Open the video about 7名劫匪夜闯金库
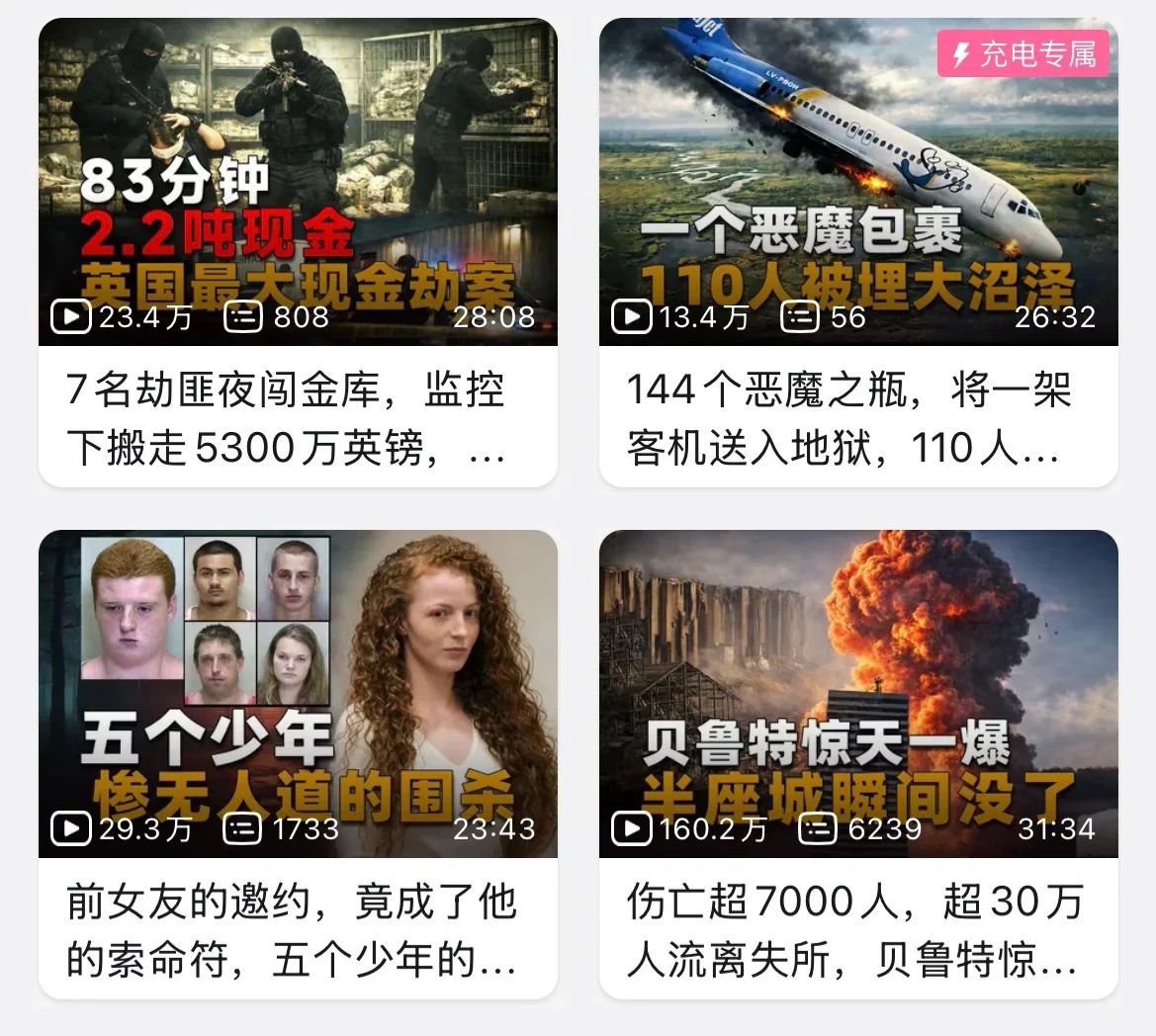 tap(298, 183)
